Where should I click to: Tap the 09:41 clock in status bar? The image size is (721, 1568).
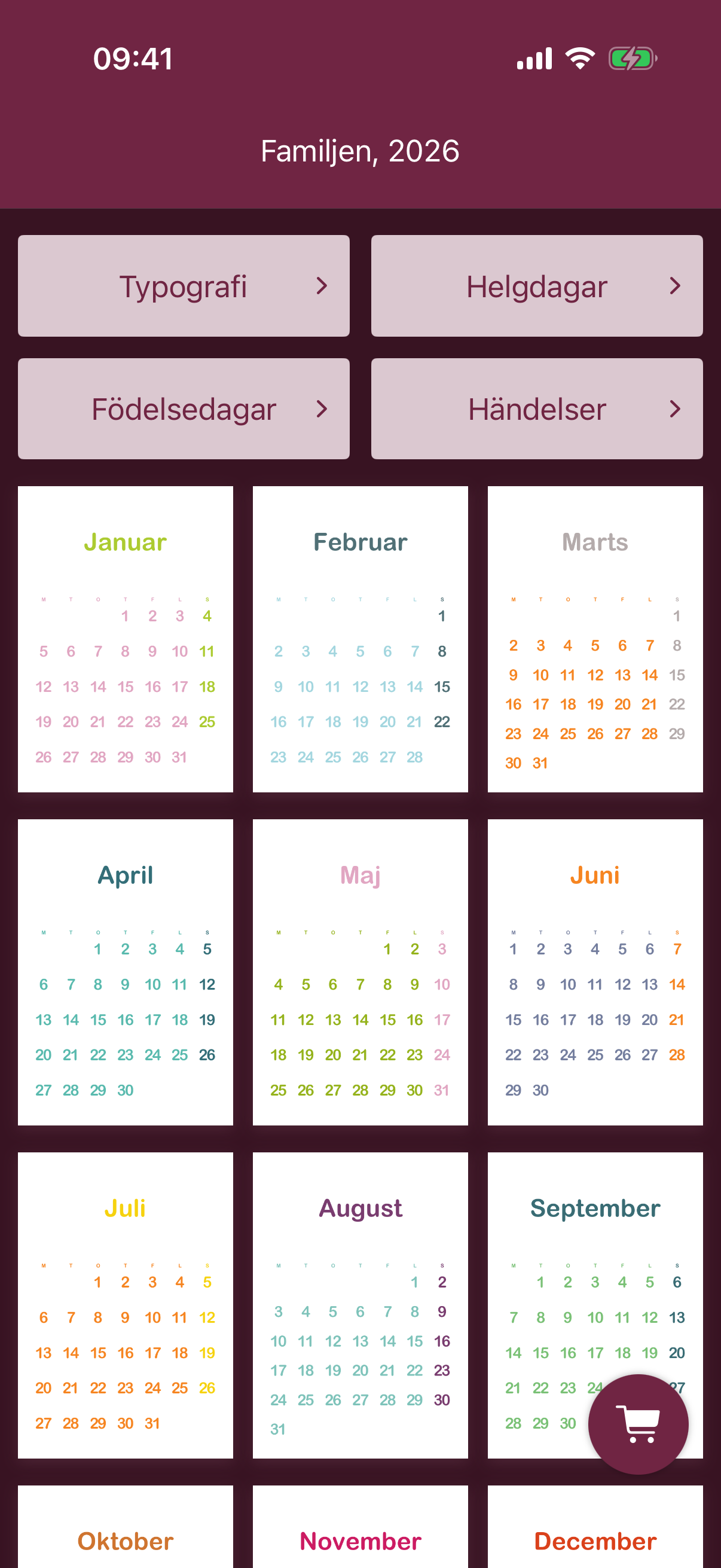click(x=133, y=58)
